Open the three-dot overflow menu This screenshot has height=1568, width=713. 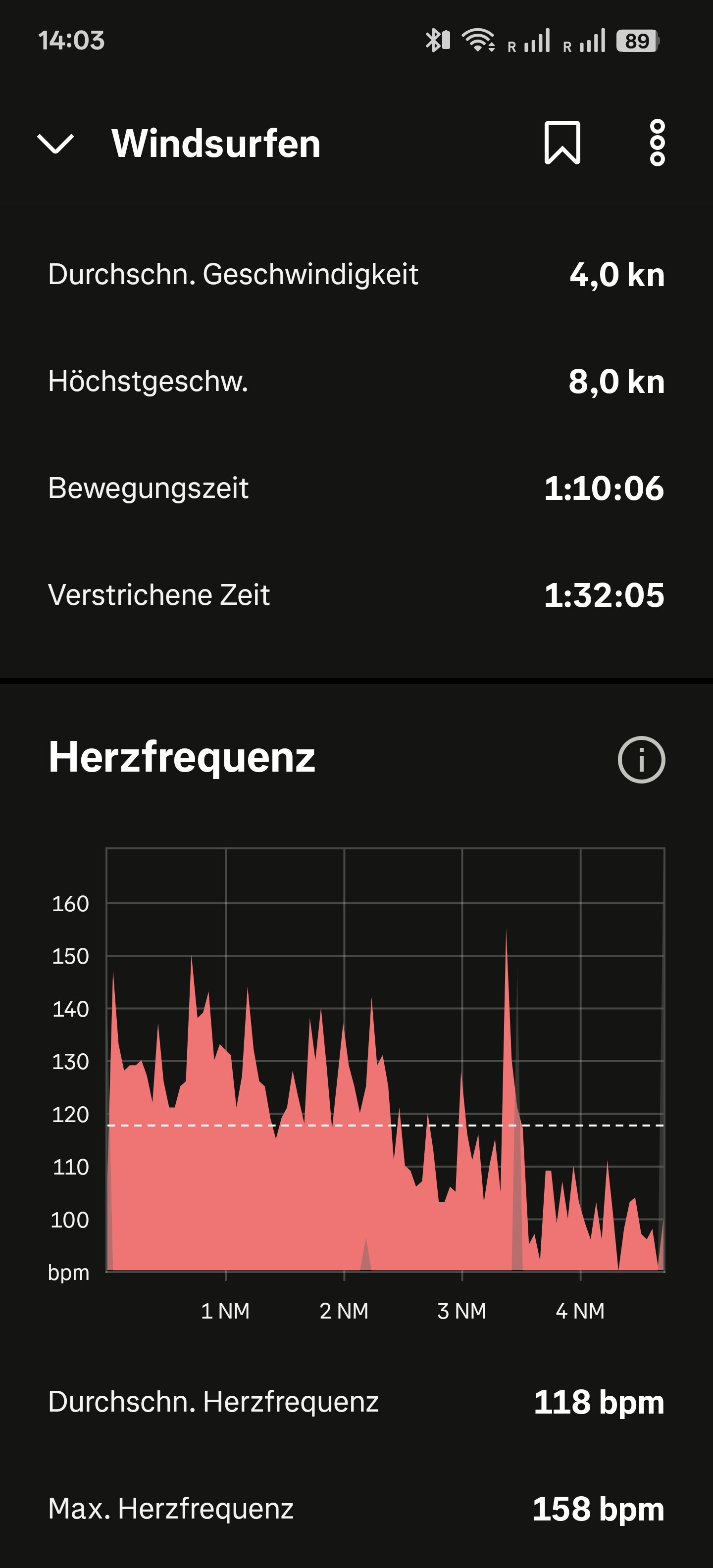[x=657, y=143]
